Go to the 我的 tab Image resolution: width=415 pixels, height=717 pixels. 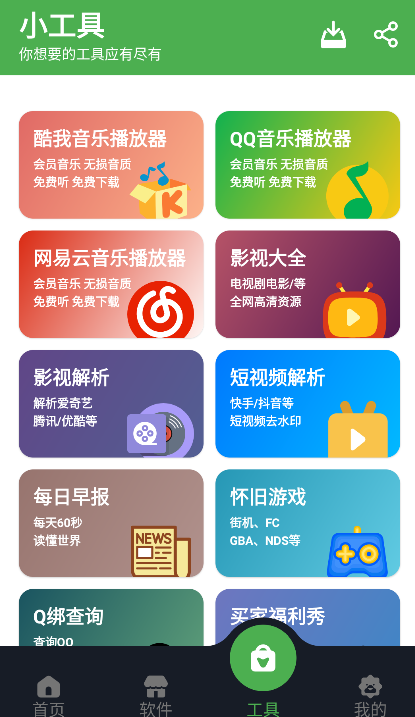pos(370,696)
